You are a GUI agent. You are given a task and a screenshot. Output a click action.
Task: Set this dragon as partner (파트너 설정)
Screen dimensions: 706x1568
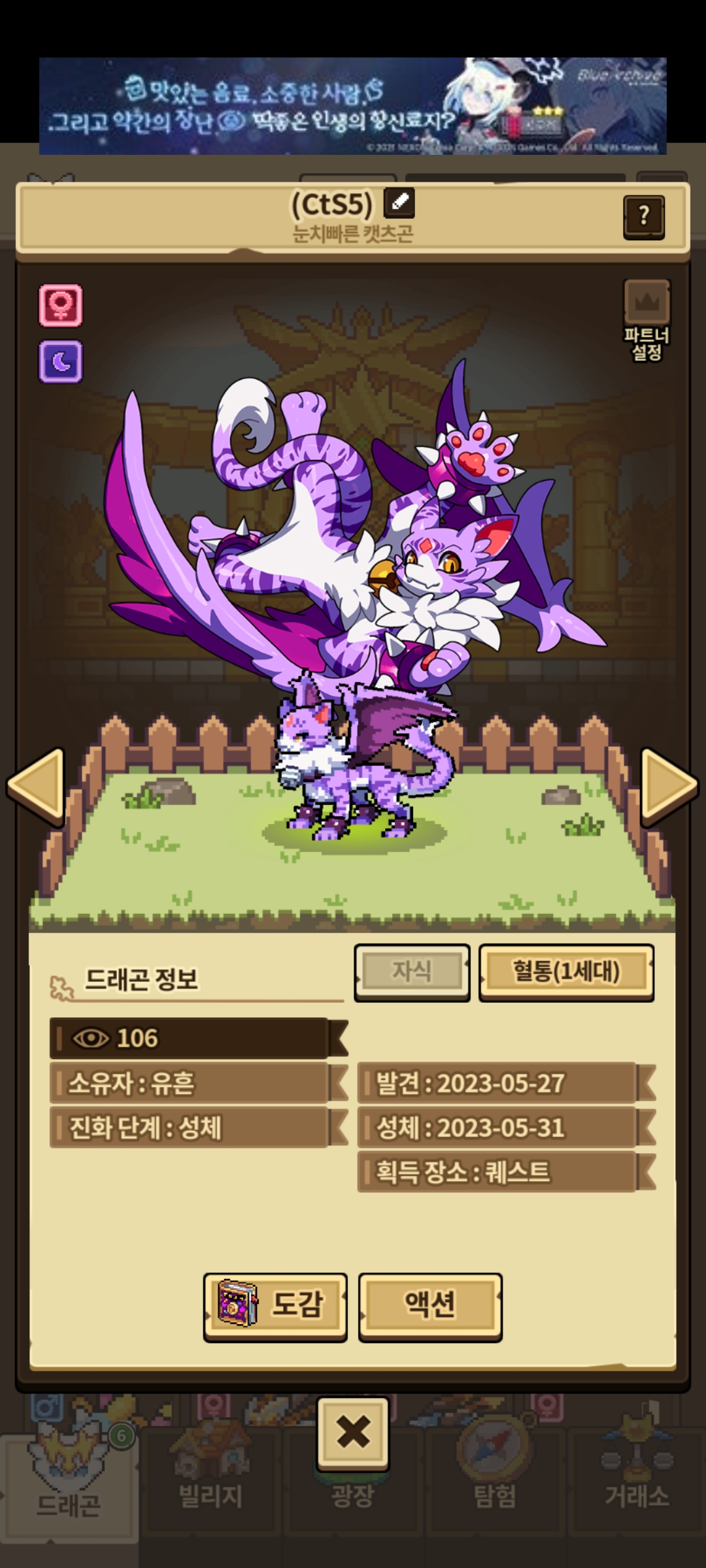[x=647, y=321]
